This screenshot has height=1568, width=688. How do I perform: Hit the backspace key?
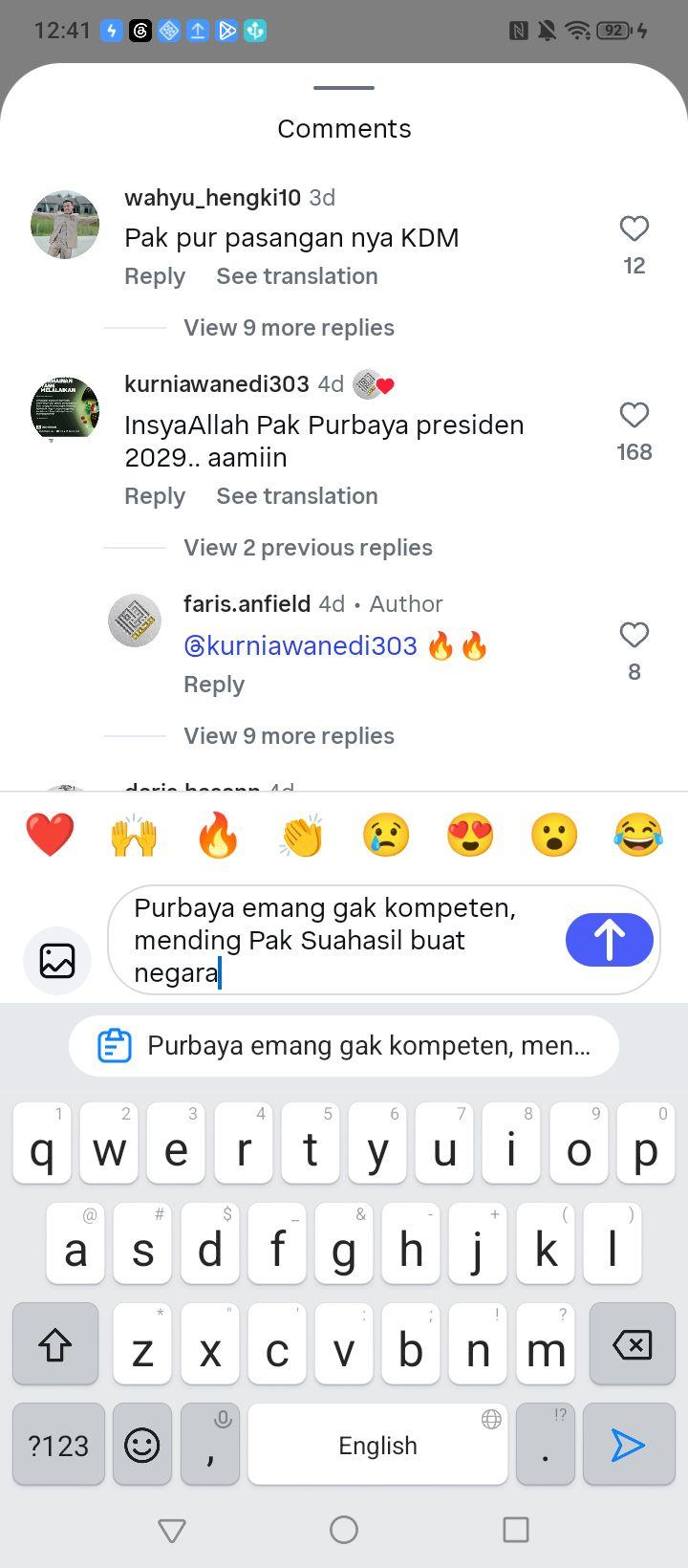pos(633,1344)
